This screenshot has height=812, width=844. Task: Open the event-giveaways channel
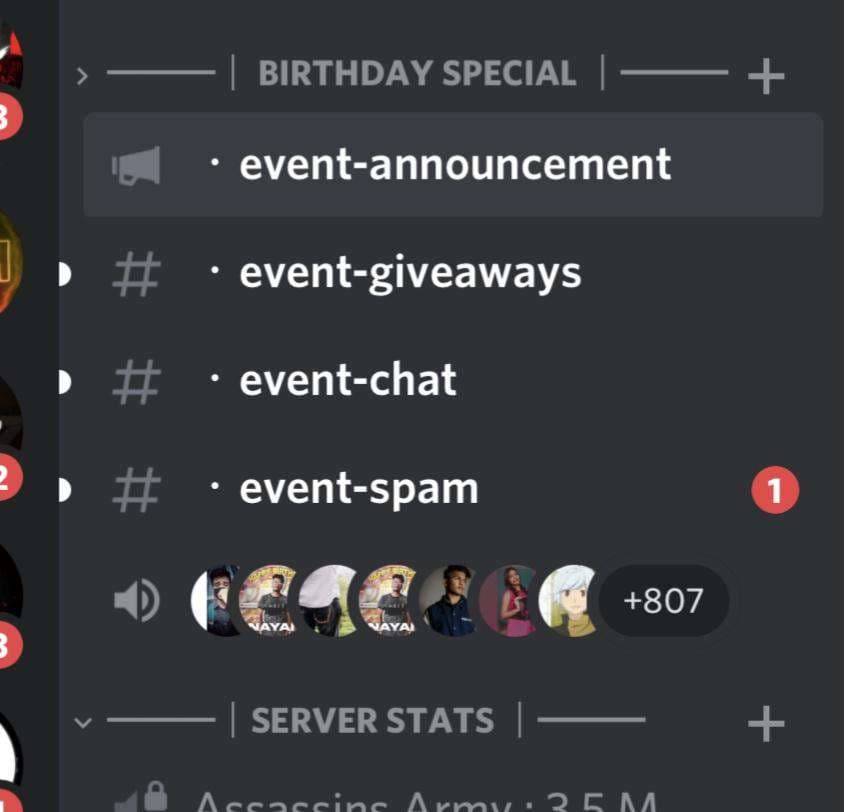click(410, 273)
